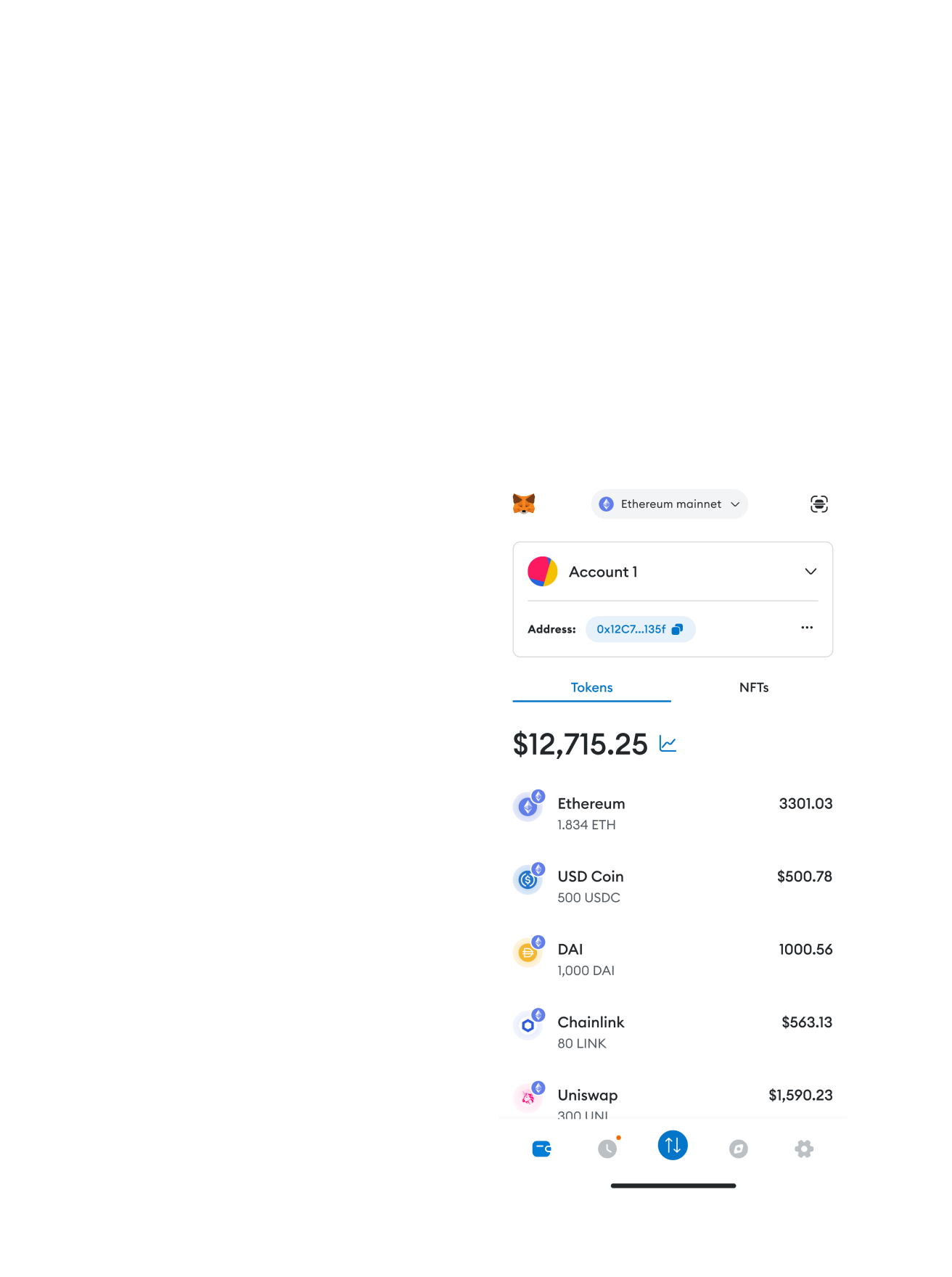Image resolution: width=952 pixels, height=1277 pixels.
Task: Open the USD Coin token details
Action: pyautogui.click(x=672, y=886)
